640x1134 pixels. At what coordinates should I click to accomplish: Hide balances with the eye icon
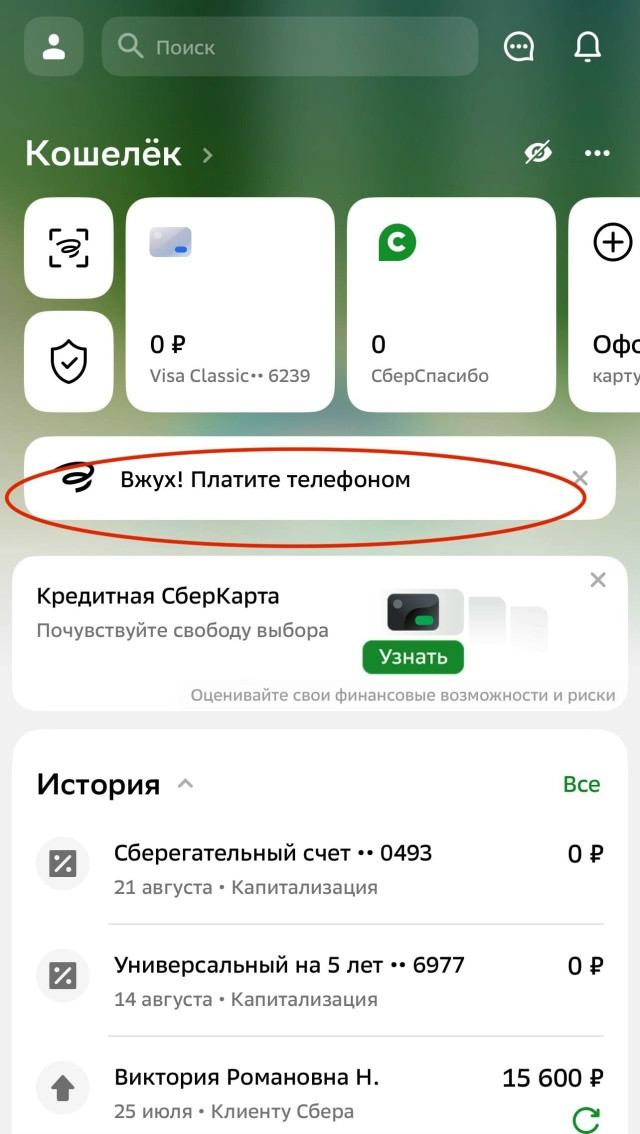[538, 153]
